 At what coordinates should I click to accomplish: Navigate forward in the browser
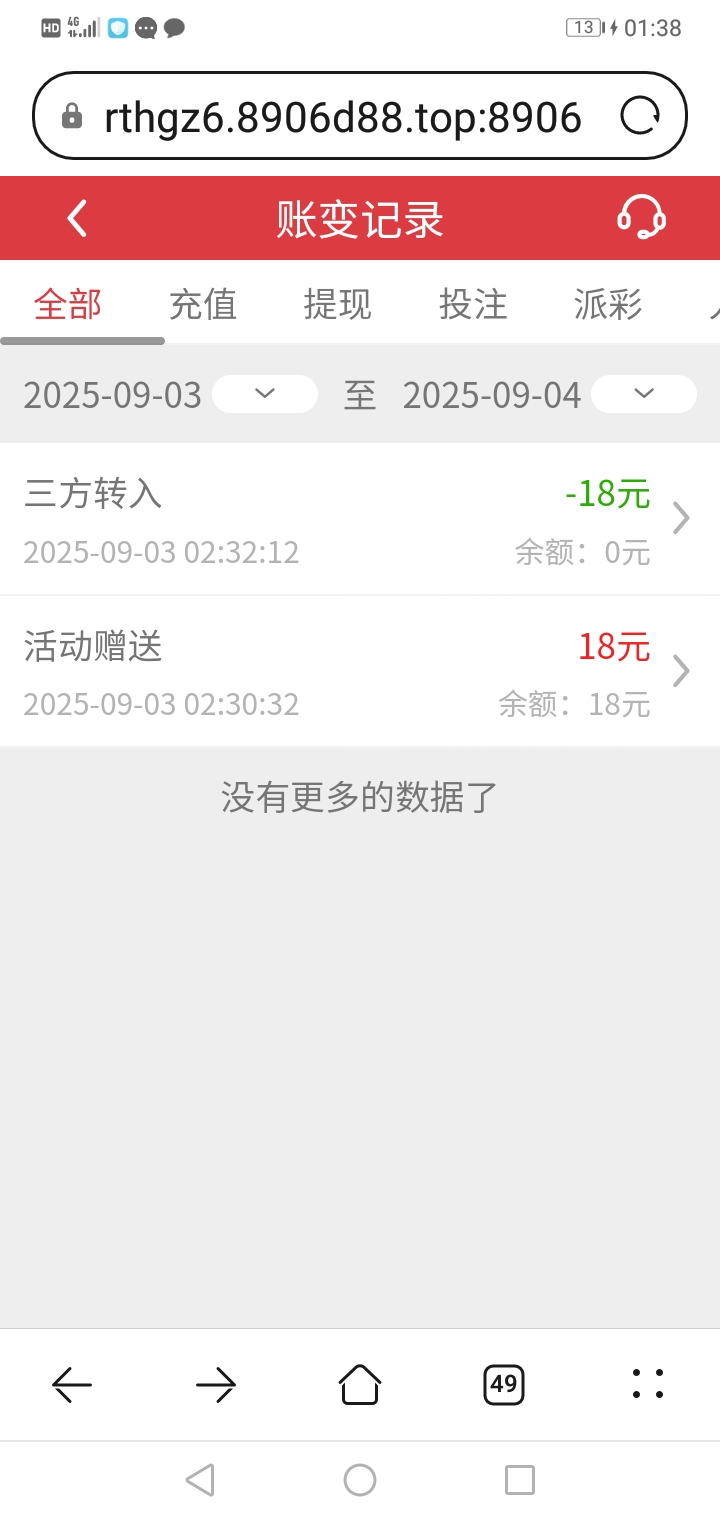click(215, 1384)
